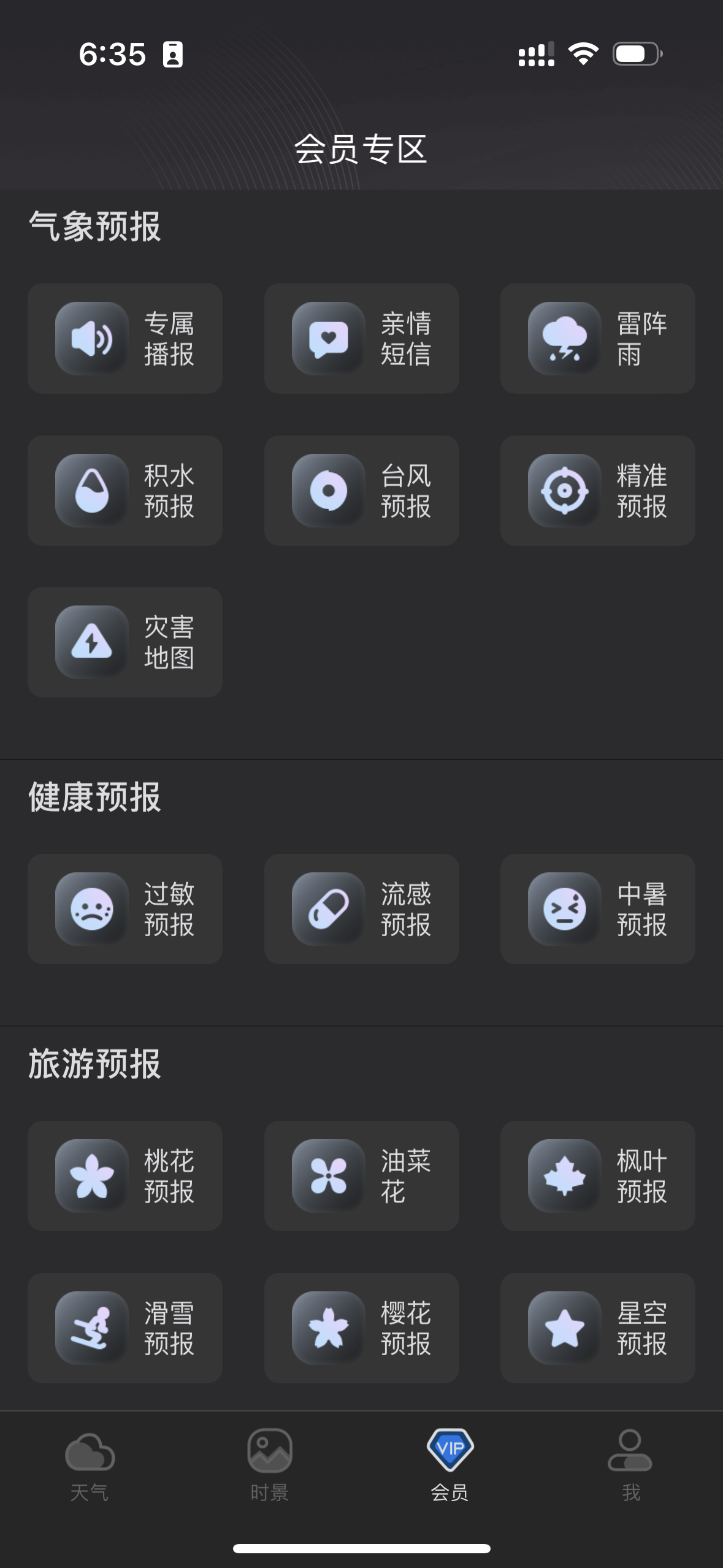Open 樱花预报 card

pos(361,1328)
